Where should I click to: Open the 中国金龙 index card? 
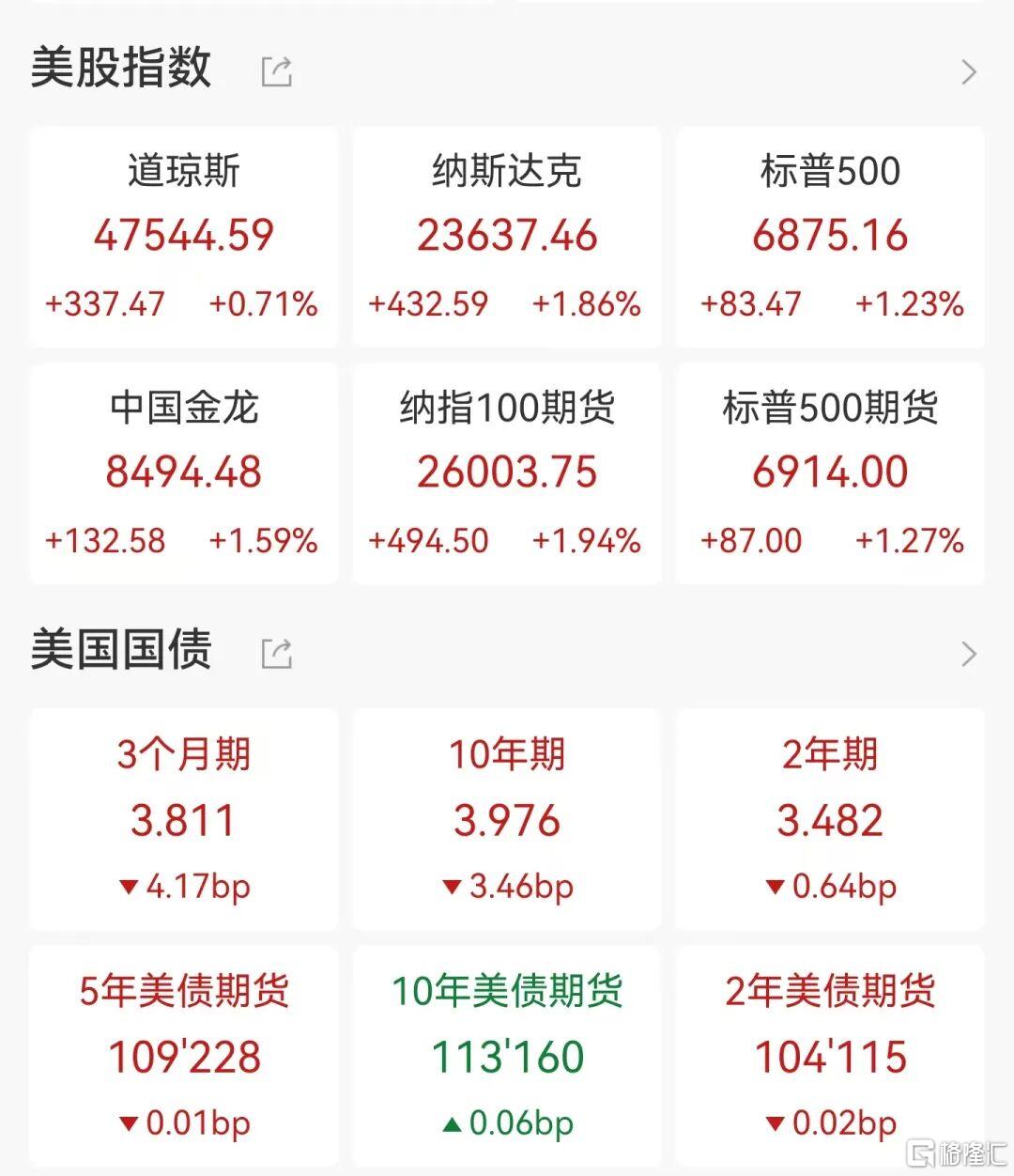click(184, 473)
